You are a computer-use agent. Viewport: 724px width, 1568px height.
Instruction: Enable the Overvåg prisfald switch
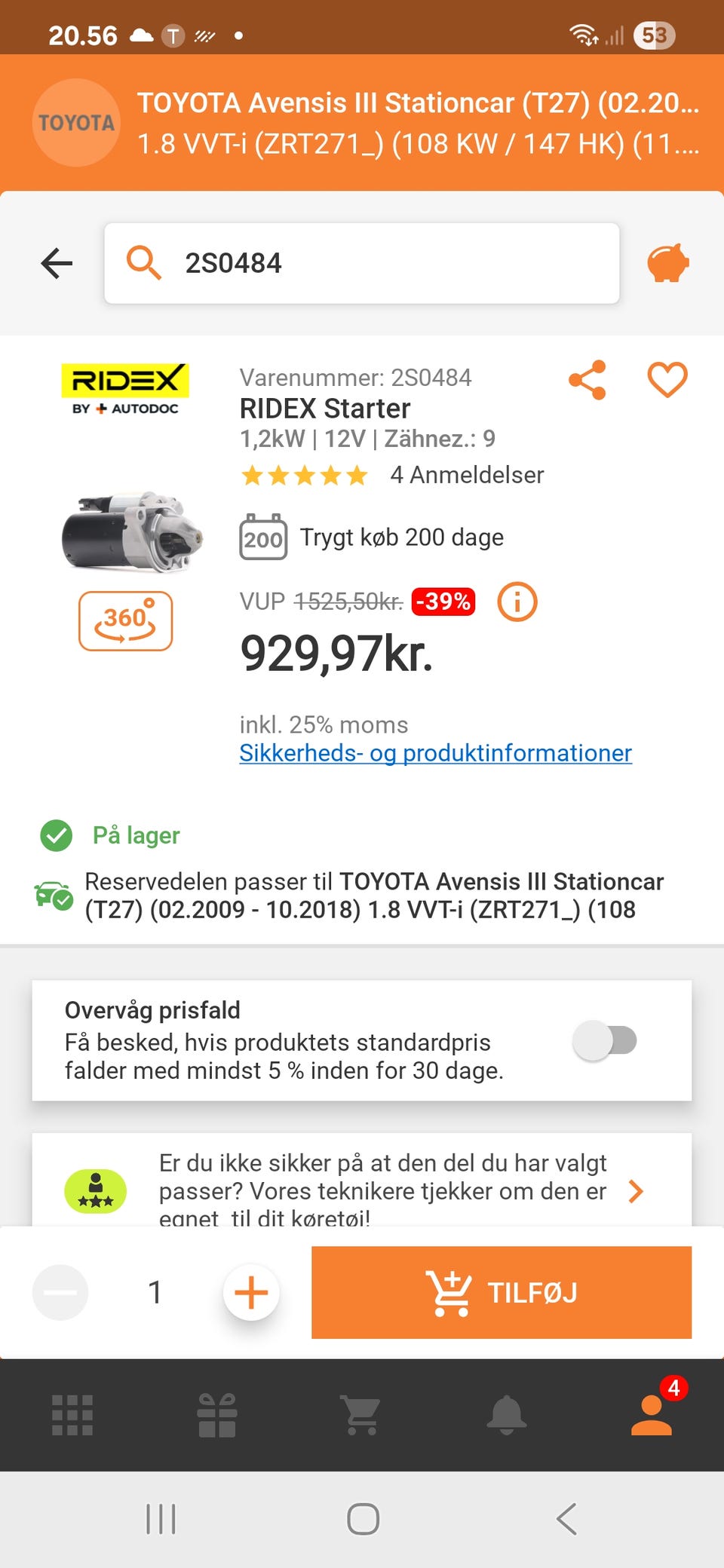point(605,1041)
